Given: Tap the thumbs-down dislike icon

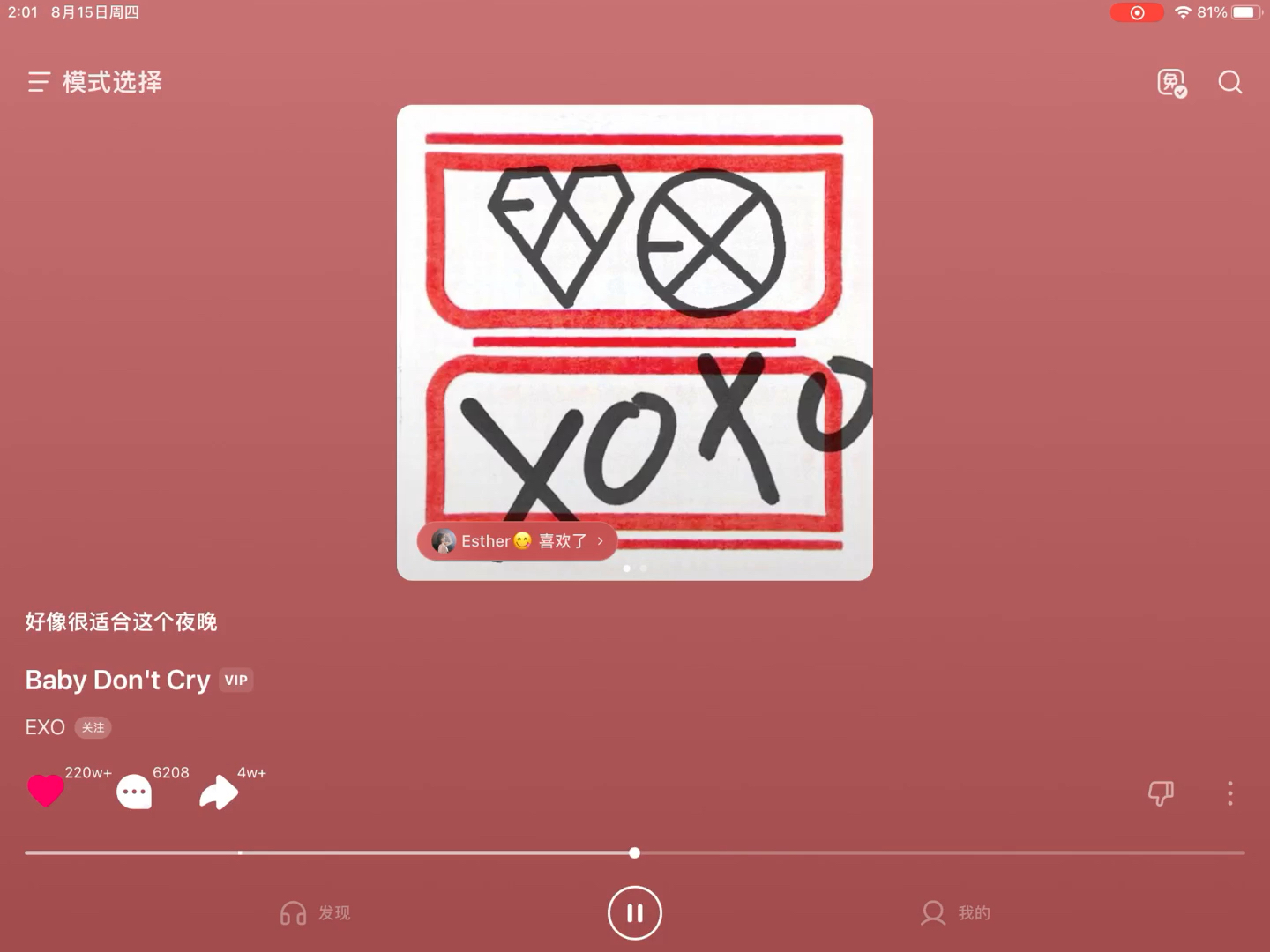Looking at the screenshot, I should point(1161,792).
